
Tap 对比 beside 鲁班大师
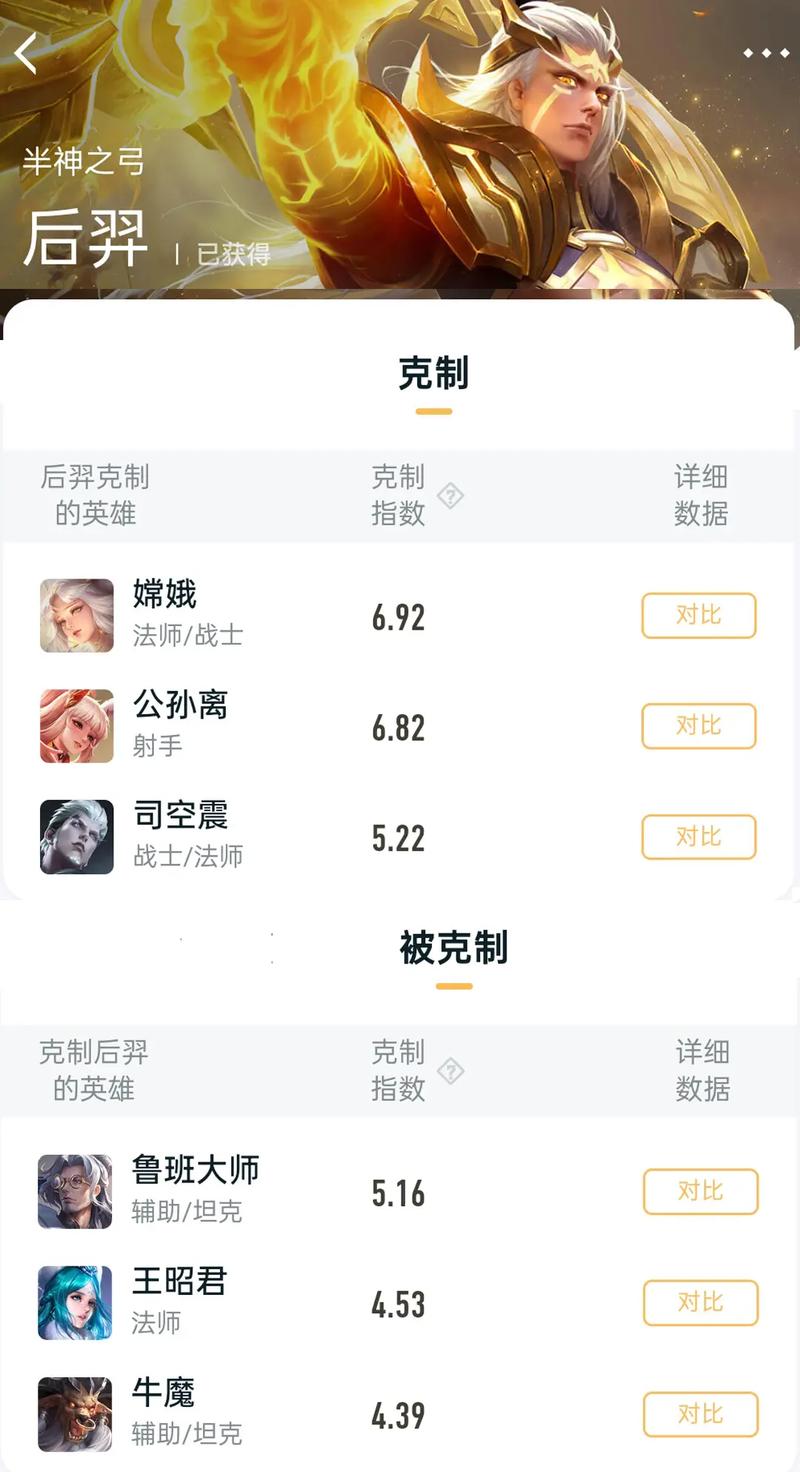point(700,1192)
